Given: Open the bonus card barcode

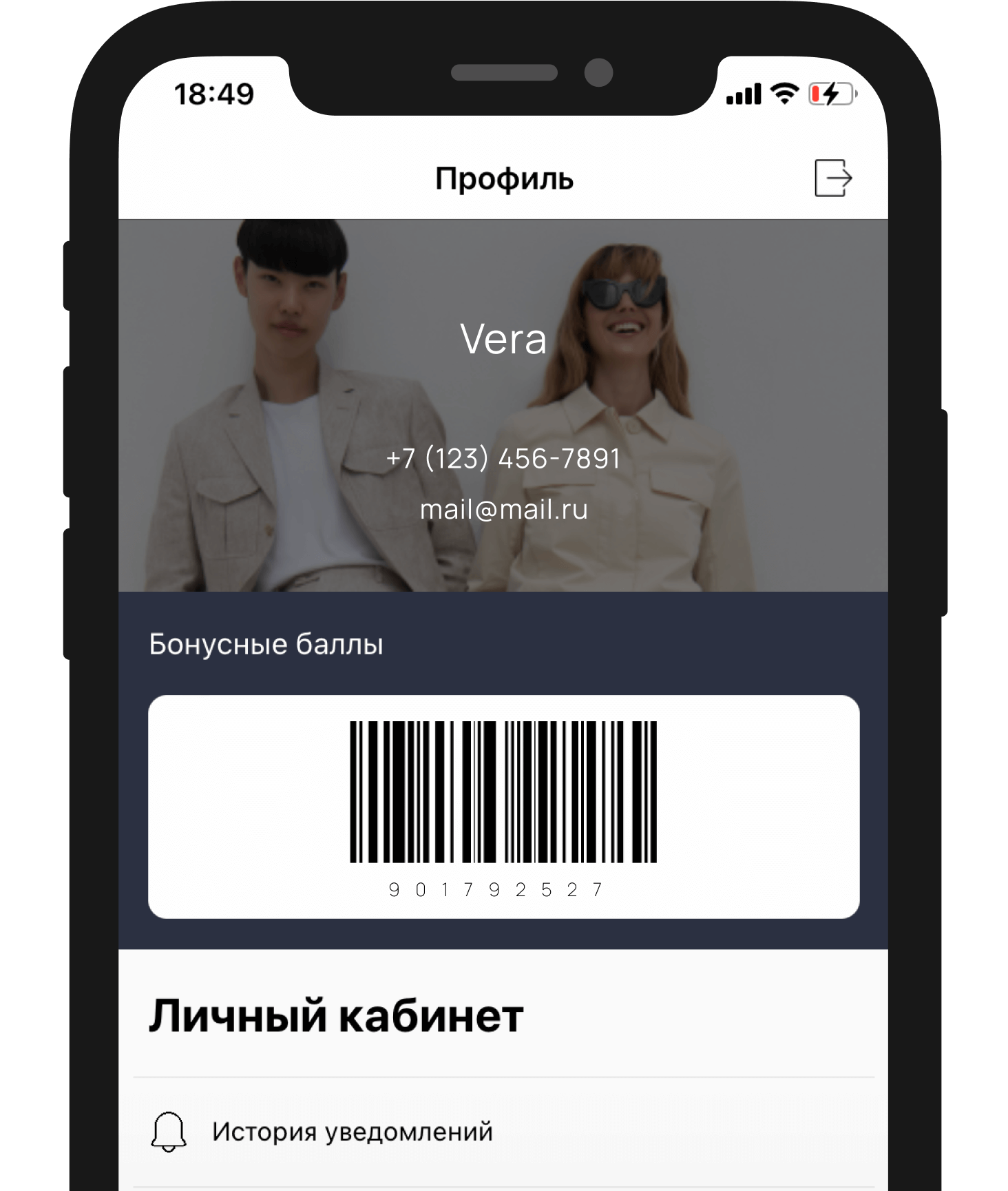Looking at the screenshot, I should (503, 806).
